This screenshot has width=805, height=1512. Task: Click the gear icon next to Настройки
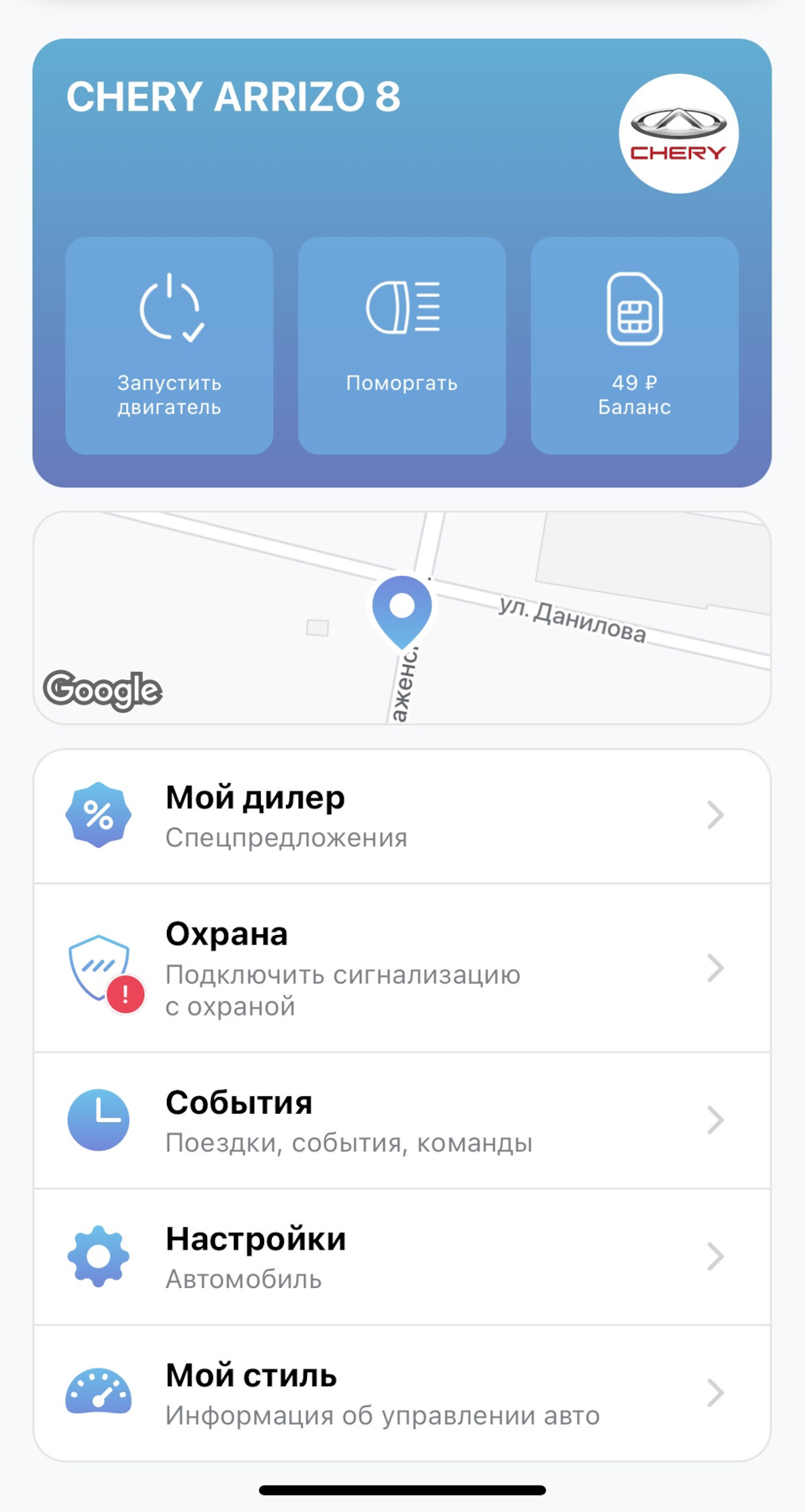point(98,1256)
